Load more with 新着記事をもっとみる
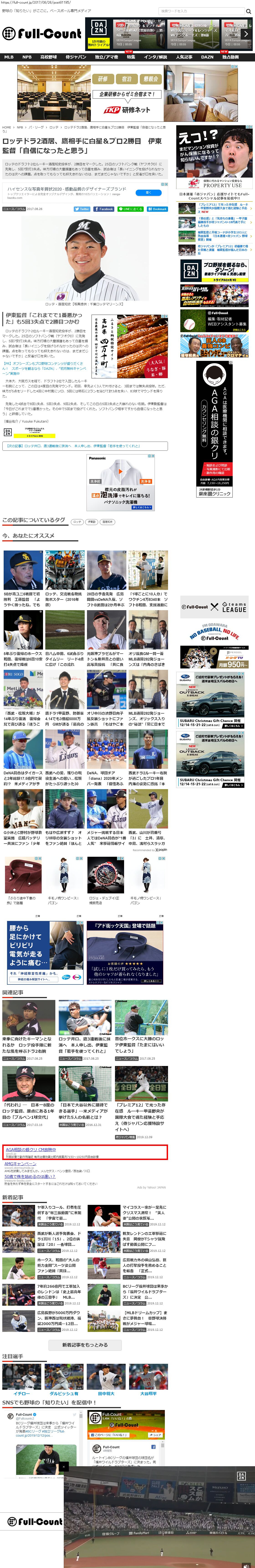Screen dimensions: 255x1568 (x=85, y=1345)
